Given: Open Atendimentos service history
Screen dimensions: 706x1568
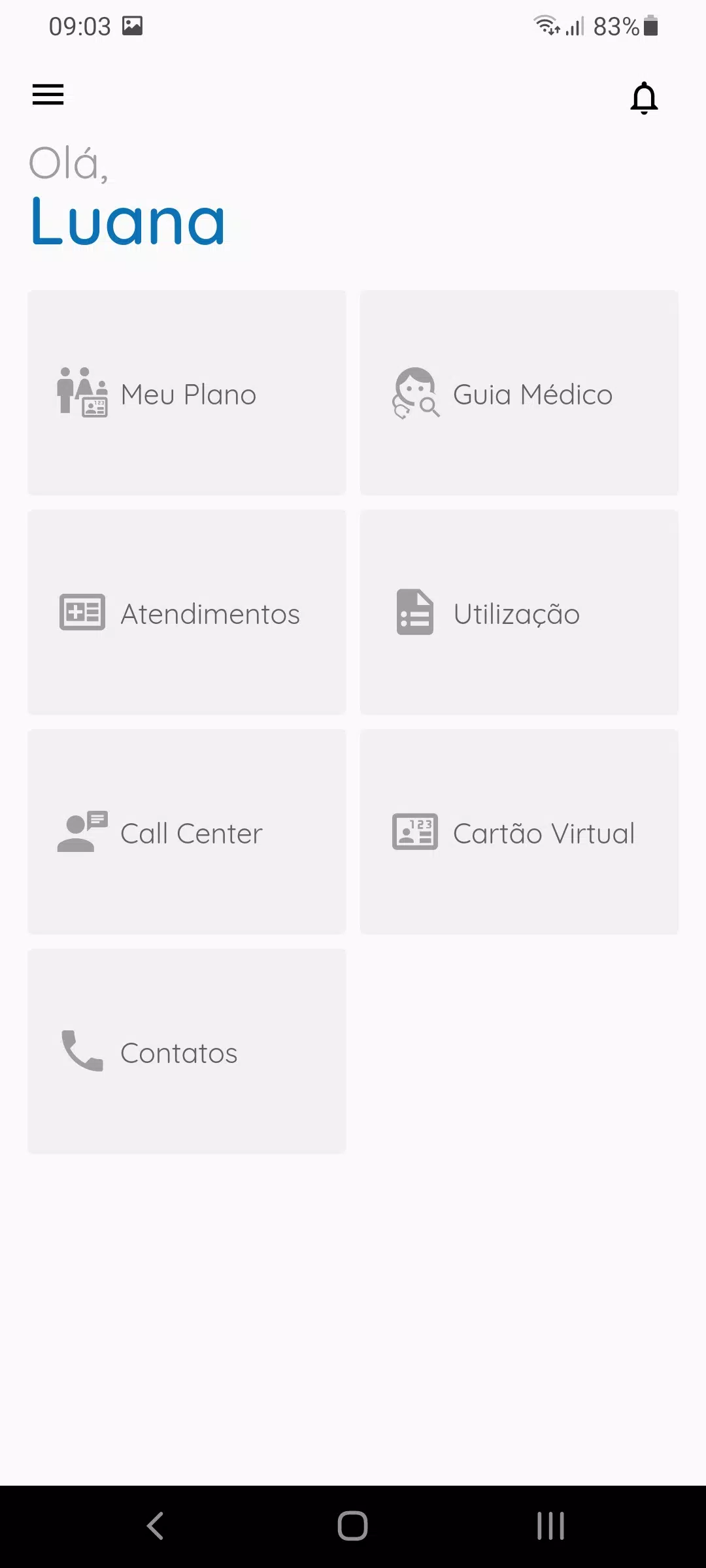Looking at the screenshot, I should click(186, 612).
